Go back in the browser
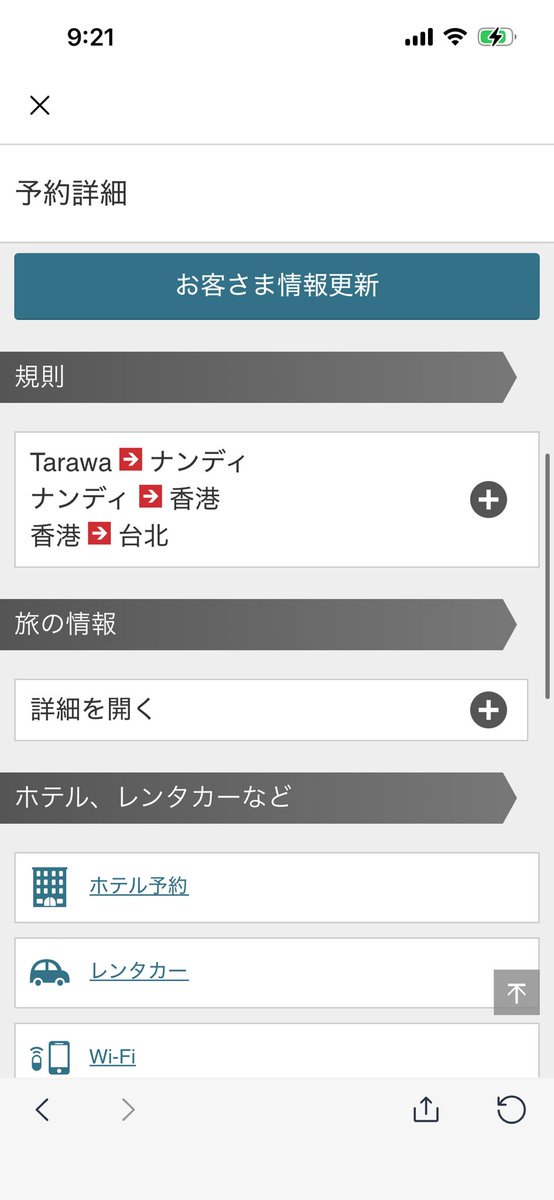This screenshot has width=554, height=1200. tap(42, 1109)
